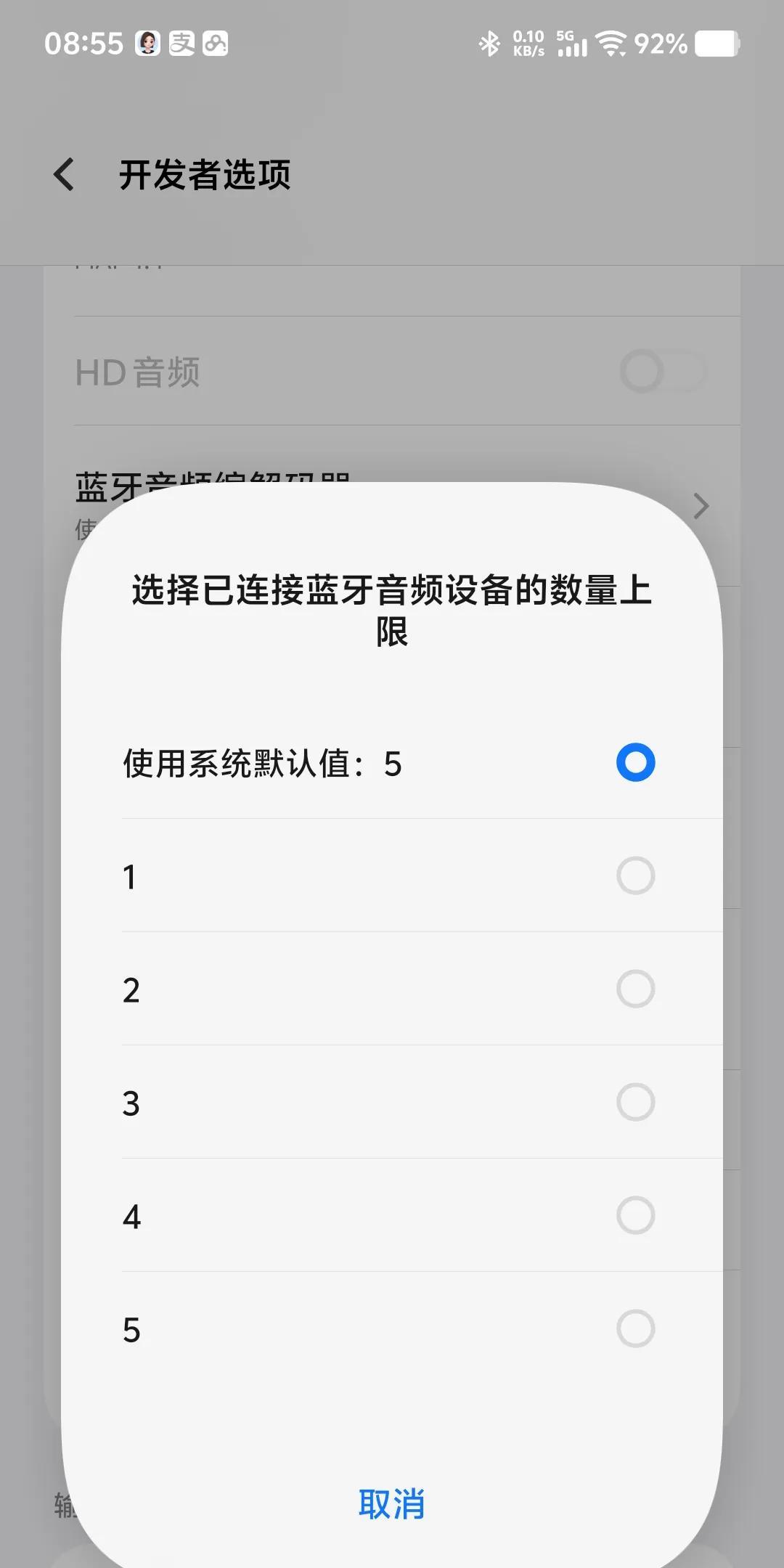This screenshot has height=1568, width=784.
Task: Choose the plain 5 option
Action: pos(392,1328)
